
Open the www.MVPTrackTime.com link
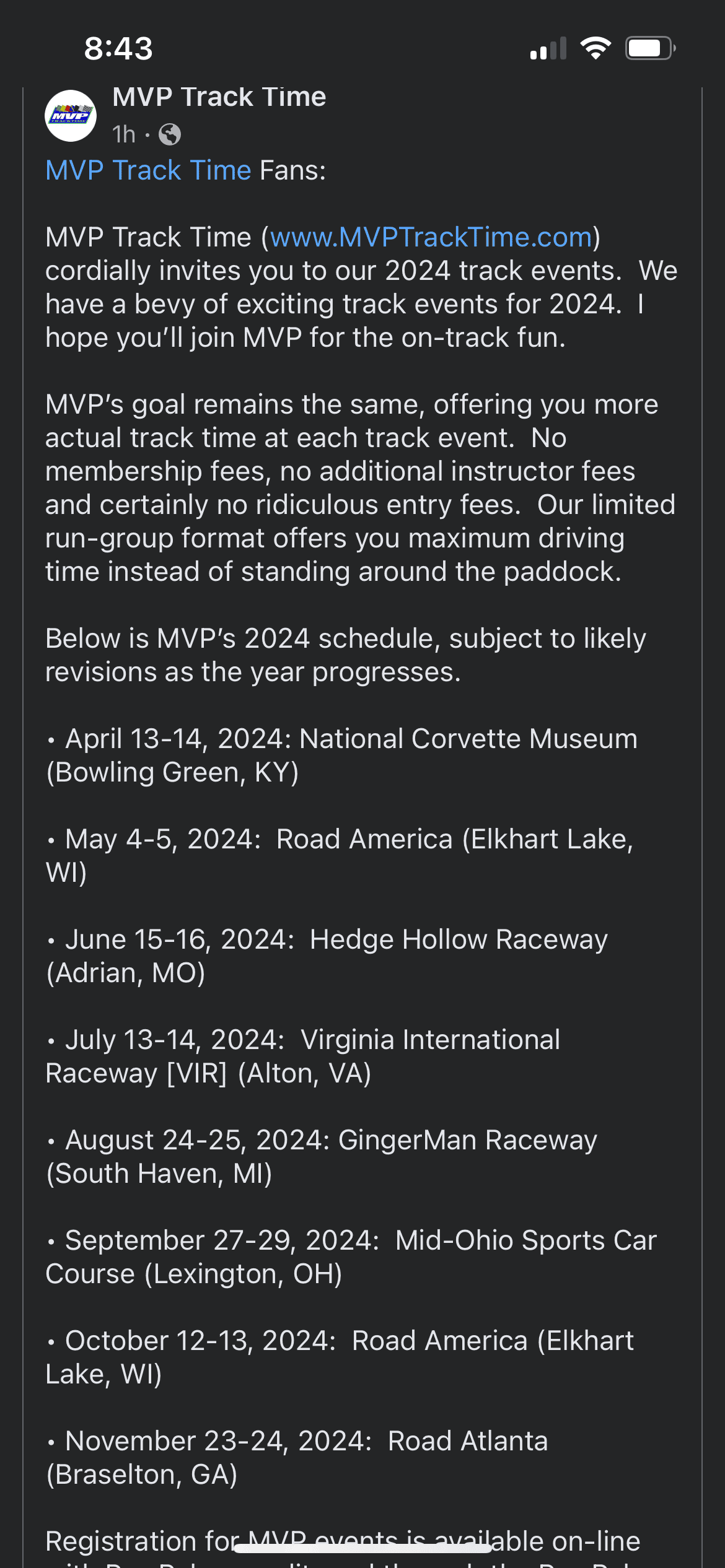point(431,237)
